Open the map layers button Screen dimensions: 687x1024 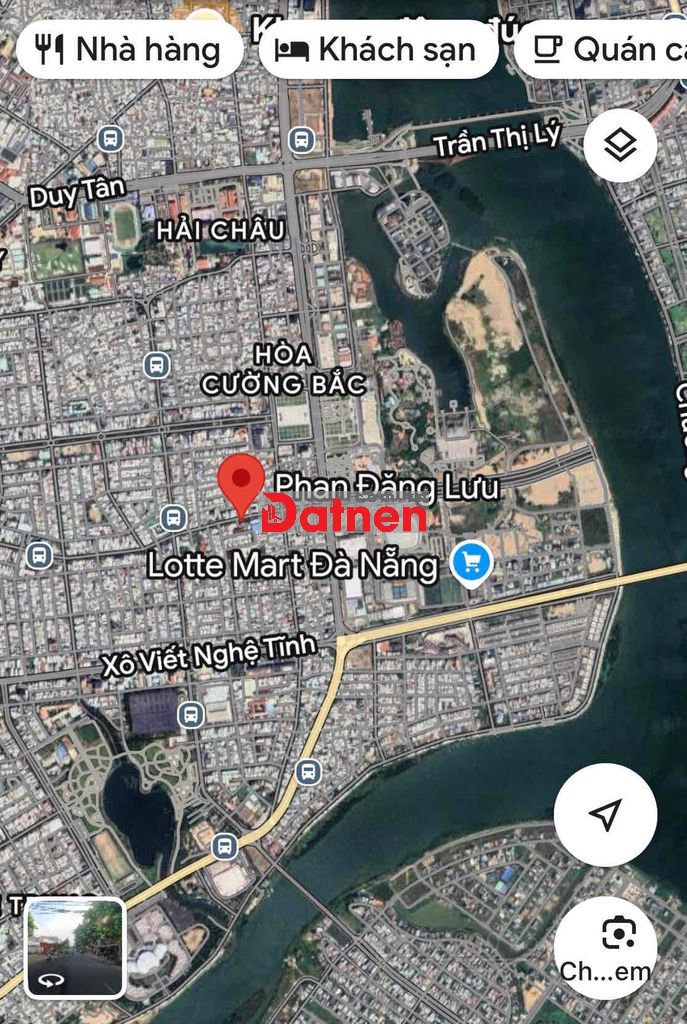pyautogui.click(x=620, y=146)
